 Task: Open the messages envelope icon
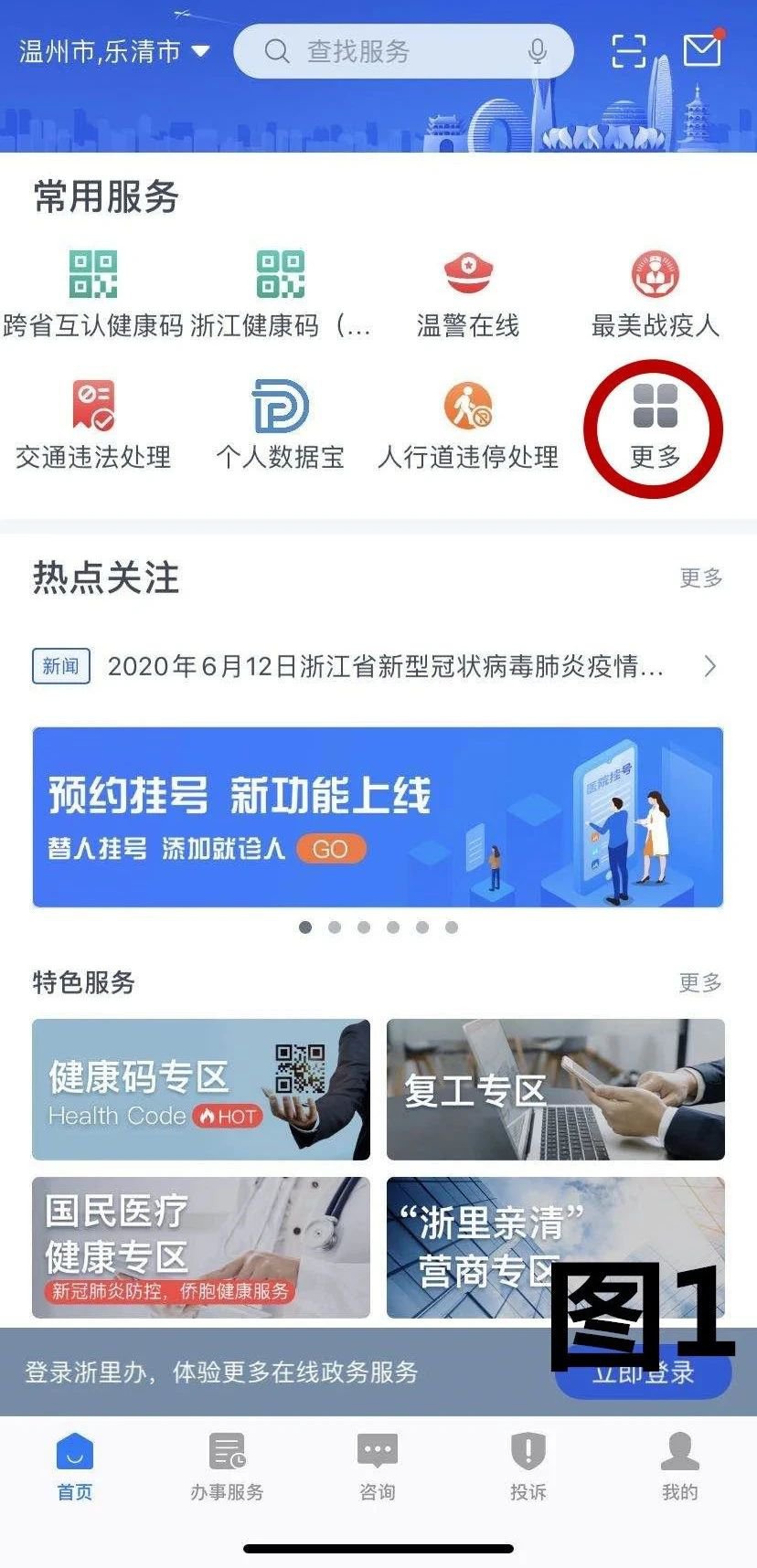point(701,49)
